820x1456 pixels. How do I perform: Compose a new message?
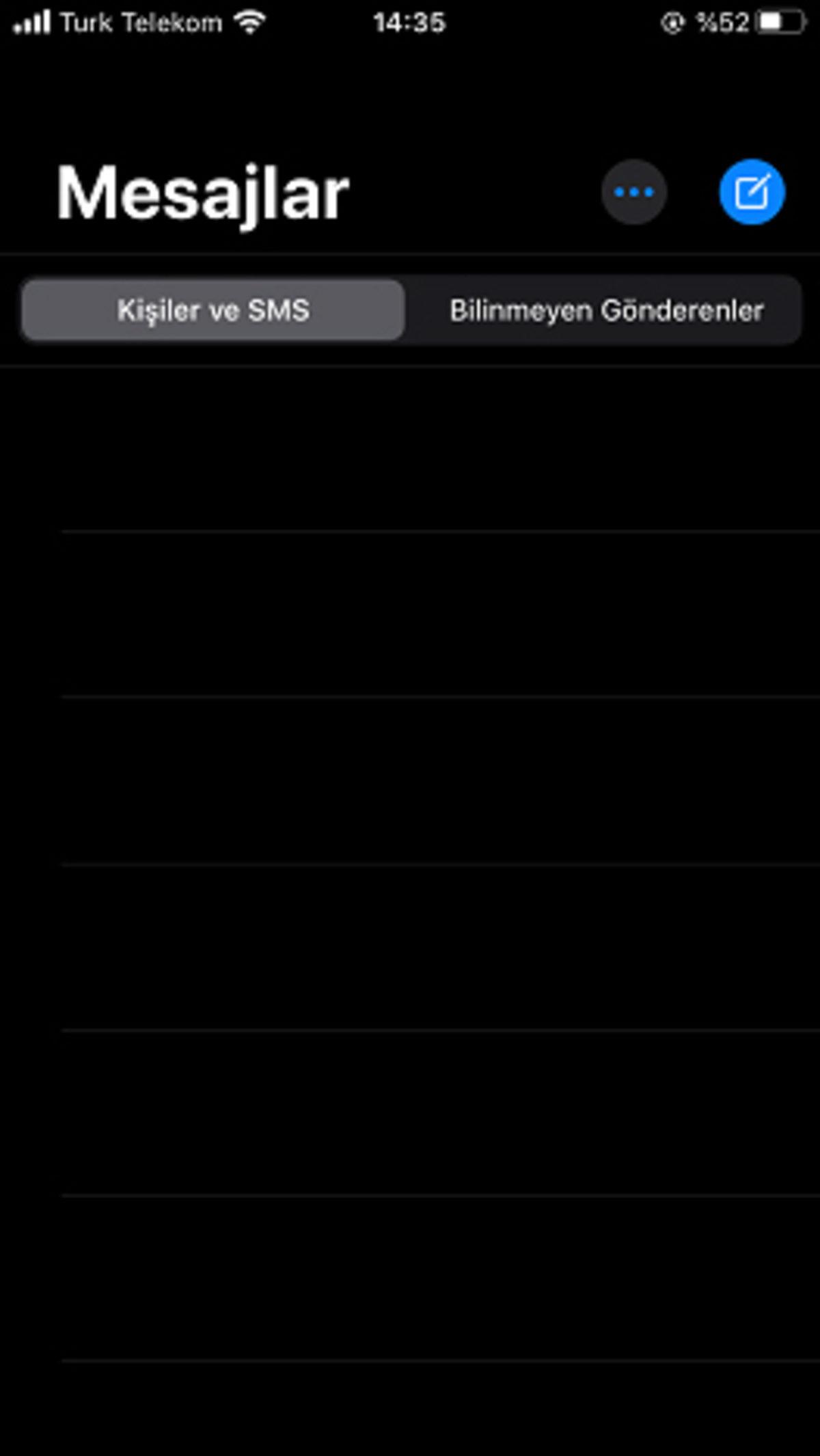[752, 192]
